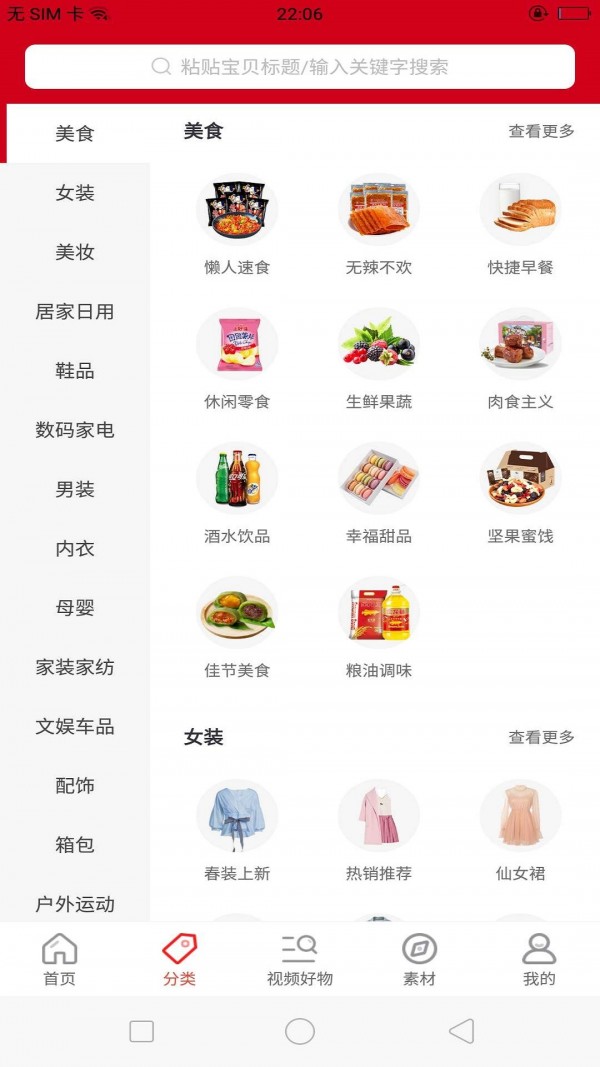
Task: Select the 女装 category in sidebar
Action: click(x=75, y=193)
